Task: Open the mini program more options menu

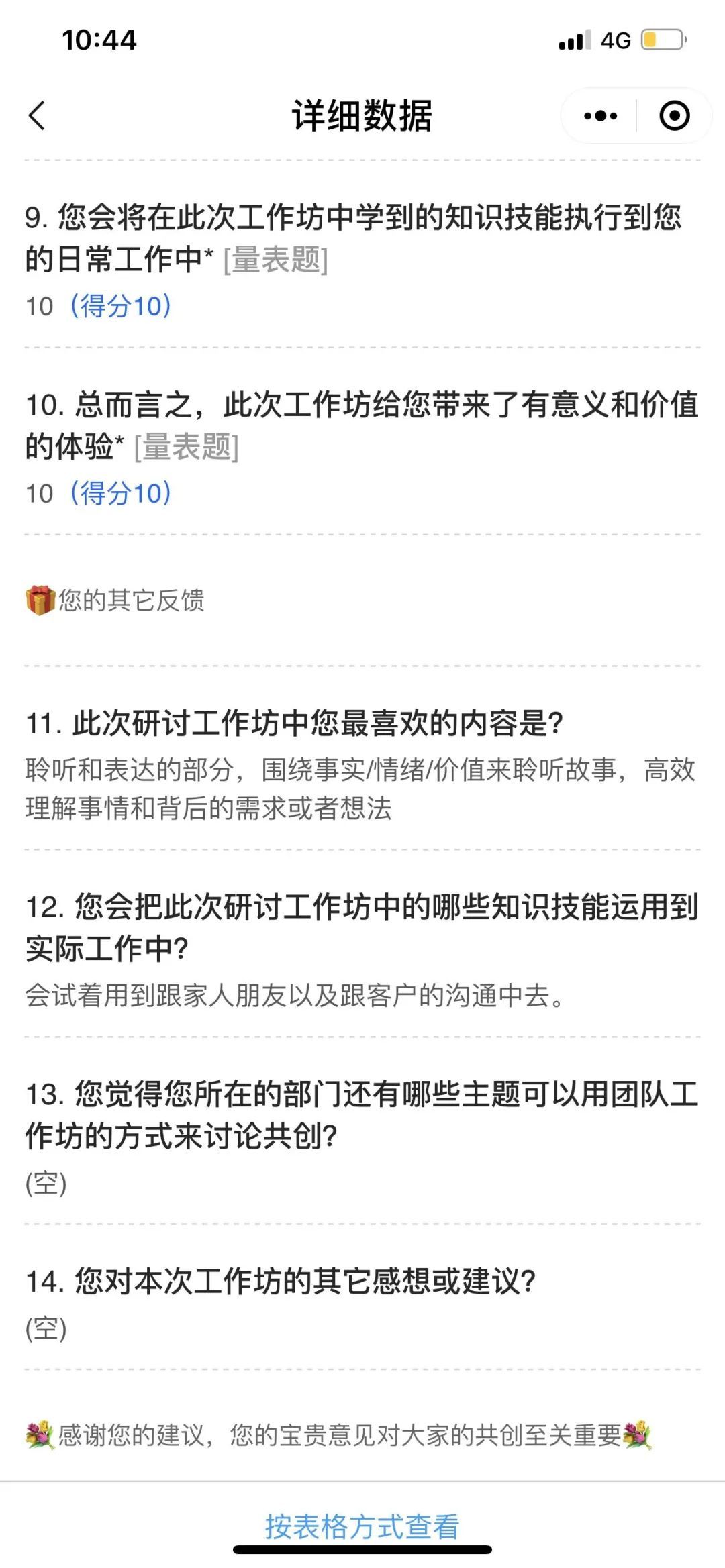Action: (600, 116)
